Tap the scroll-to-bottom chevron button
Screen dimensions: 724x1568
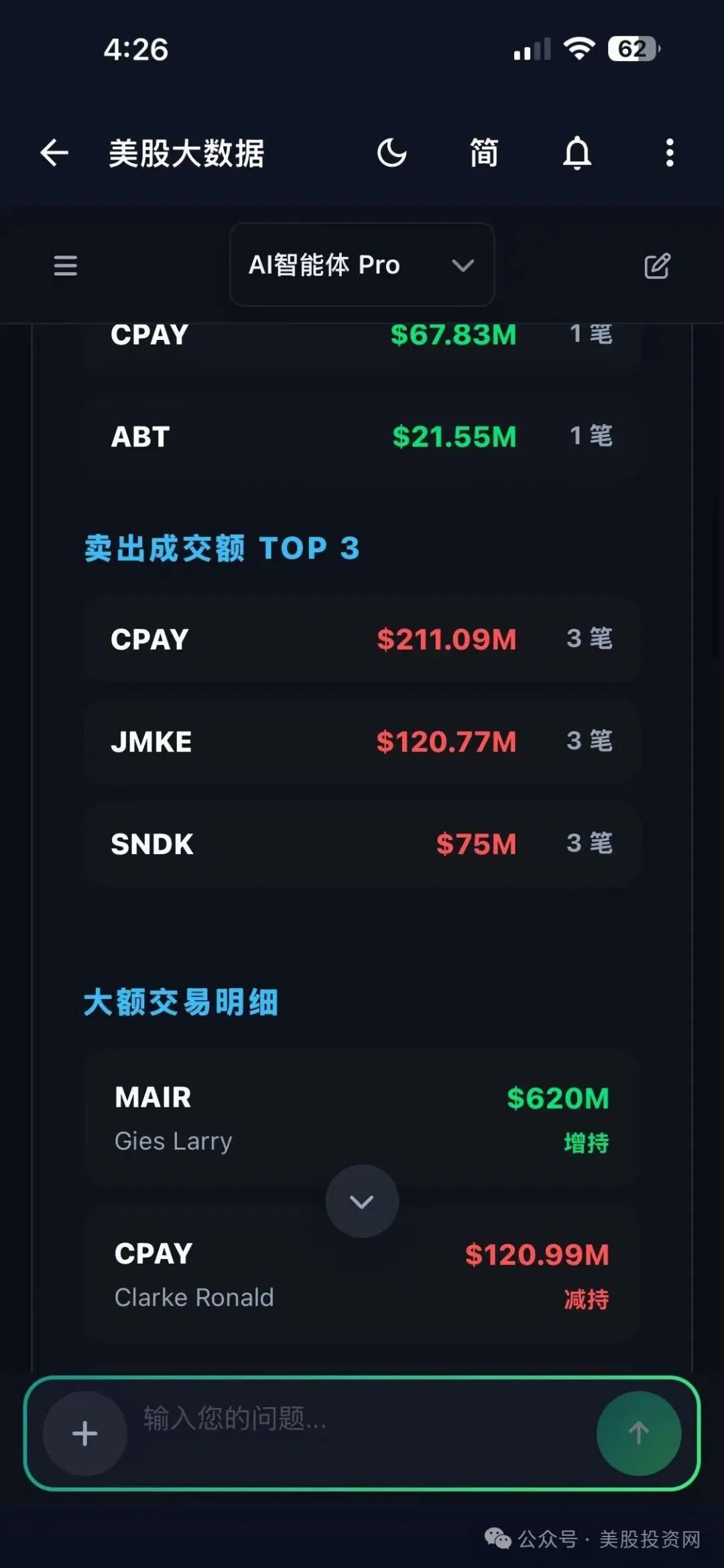(x=362, y=1201)
